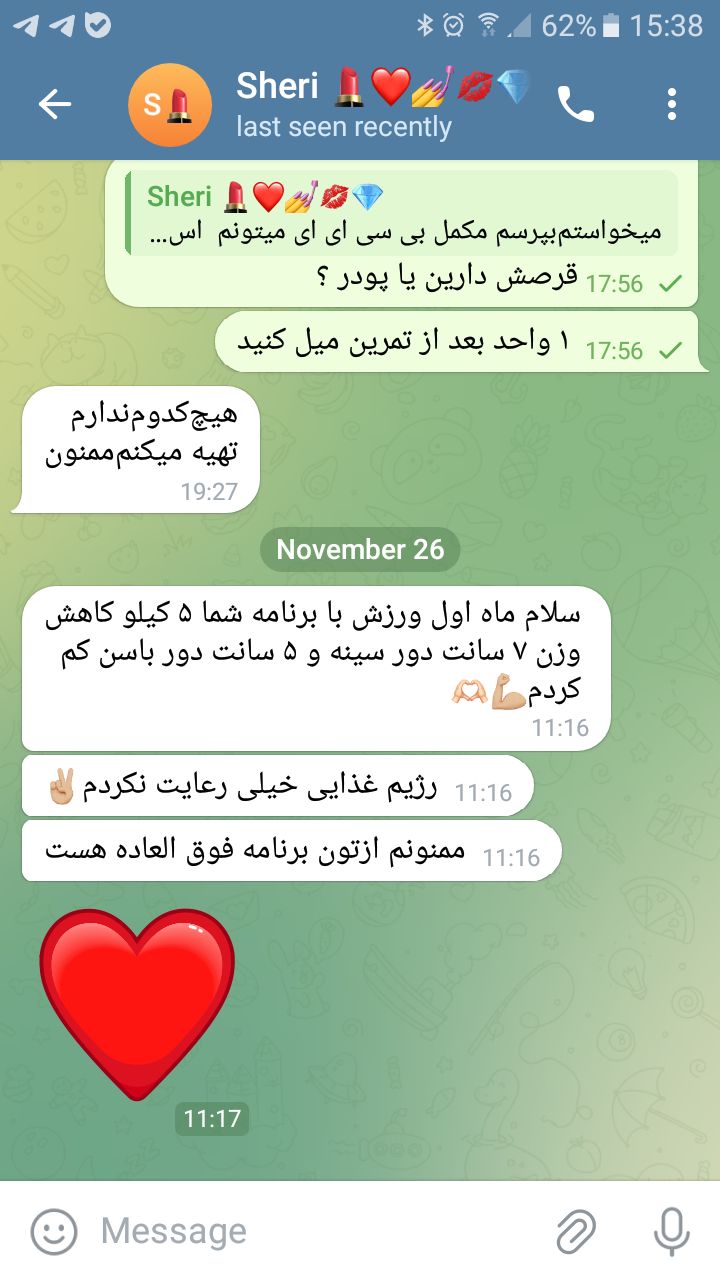
Task: Jump to the quoted Sheri reply message
Action: click(403, 213)
